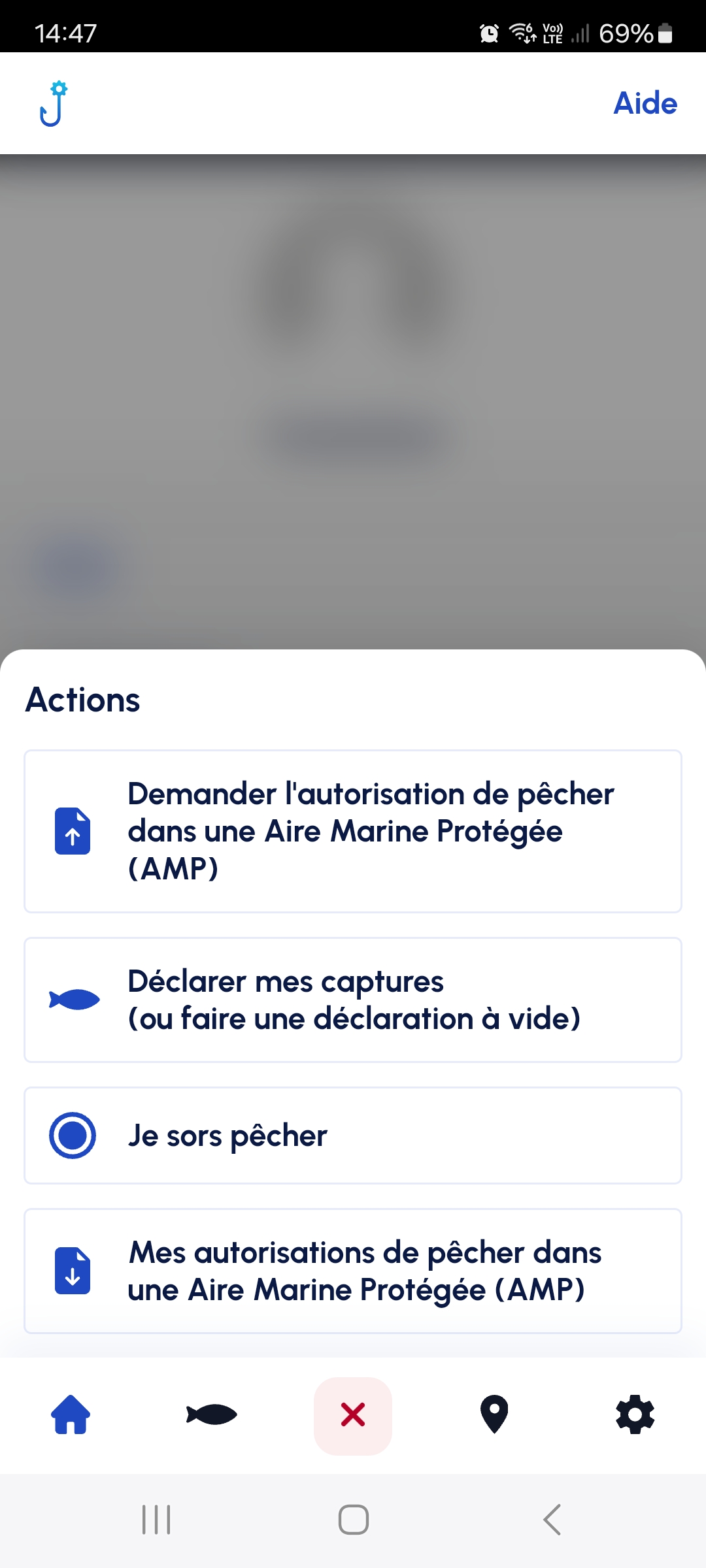This screenshot has height=1568, width=706.
Task: Select Je sors pêcher
Action: (x=353, y=1135)
